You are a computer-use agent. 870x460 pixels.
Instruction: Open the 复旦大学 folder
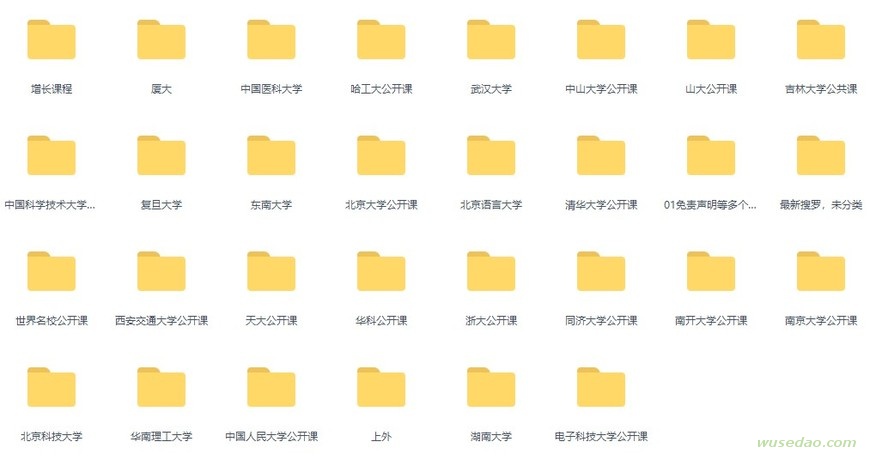click(161, 157)
